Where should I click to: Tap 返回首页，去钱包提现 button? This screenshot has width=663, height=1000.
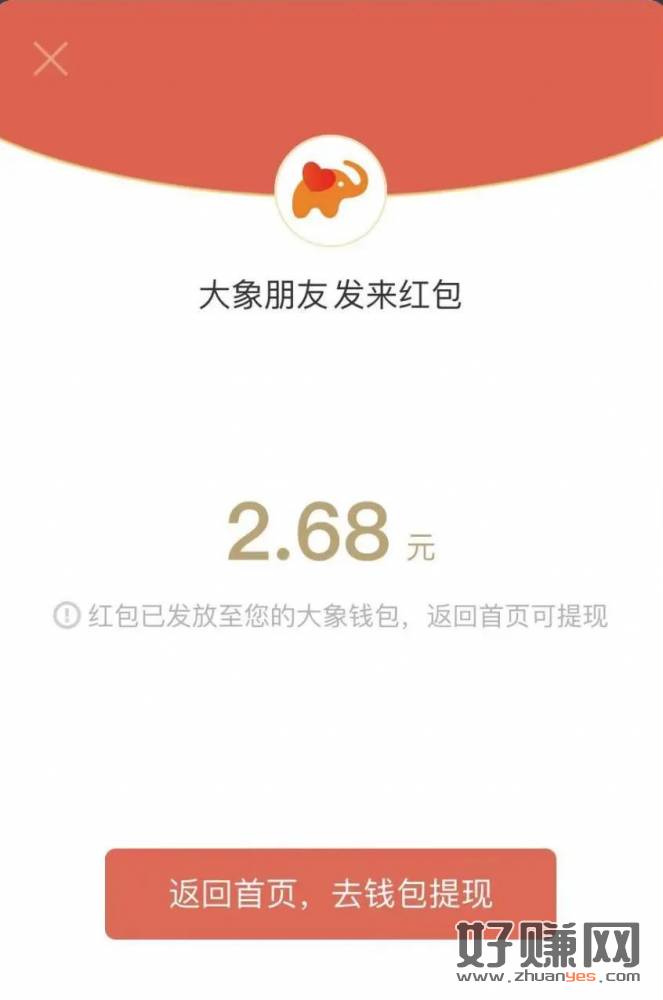coord(330,893)
